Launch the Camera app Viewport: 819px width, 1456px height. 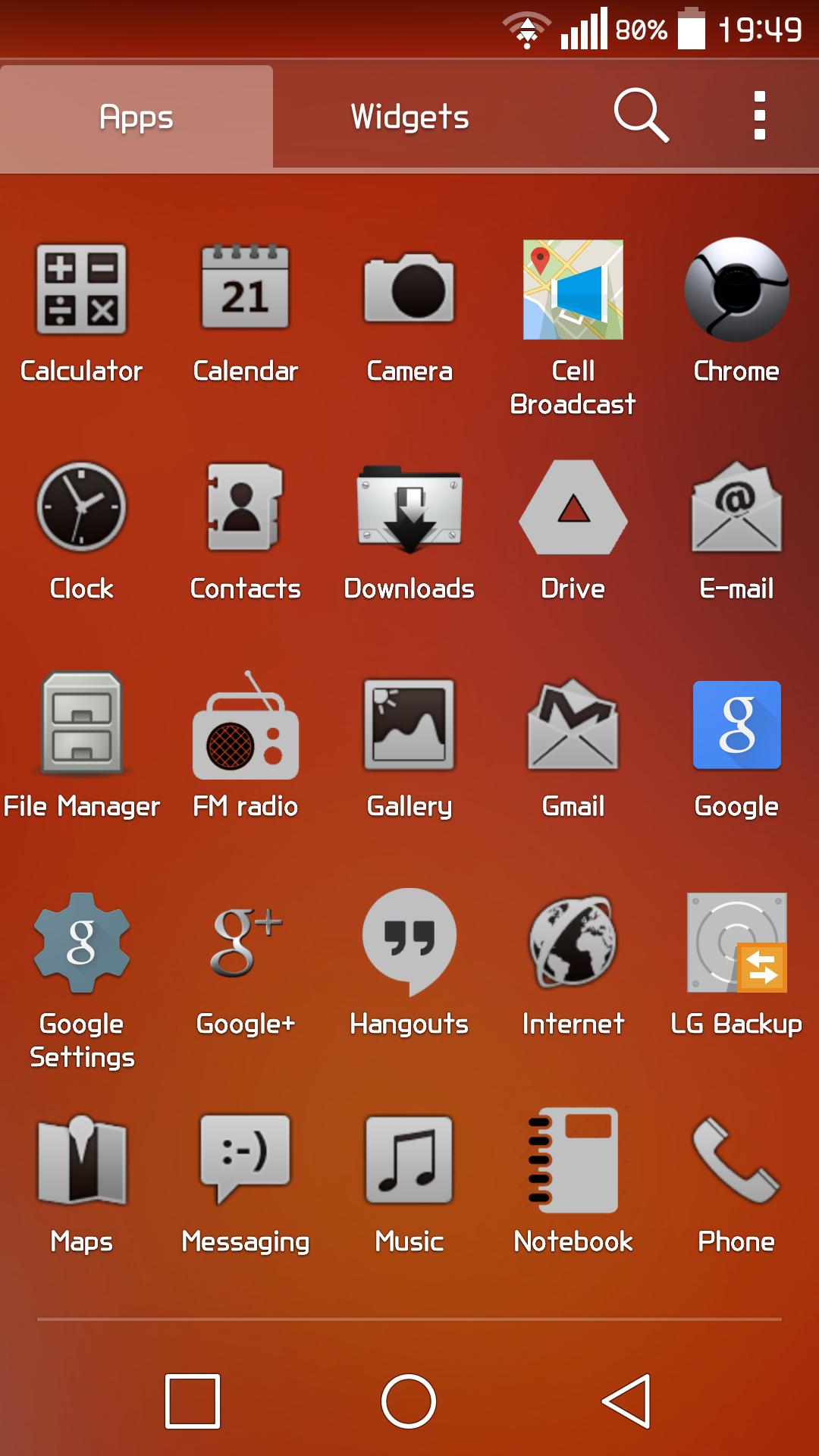409,292
